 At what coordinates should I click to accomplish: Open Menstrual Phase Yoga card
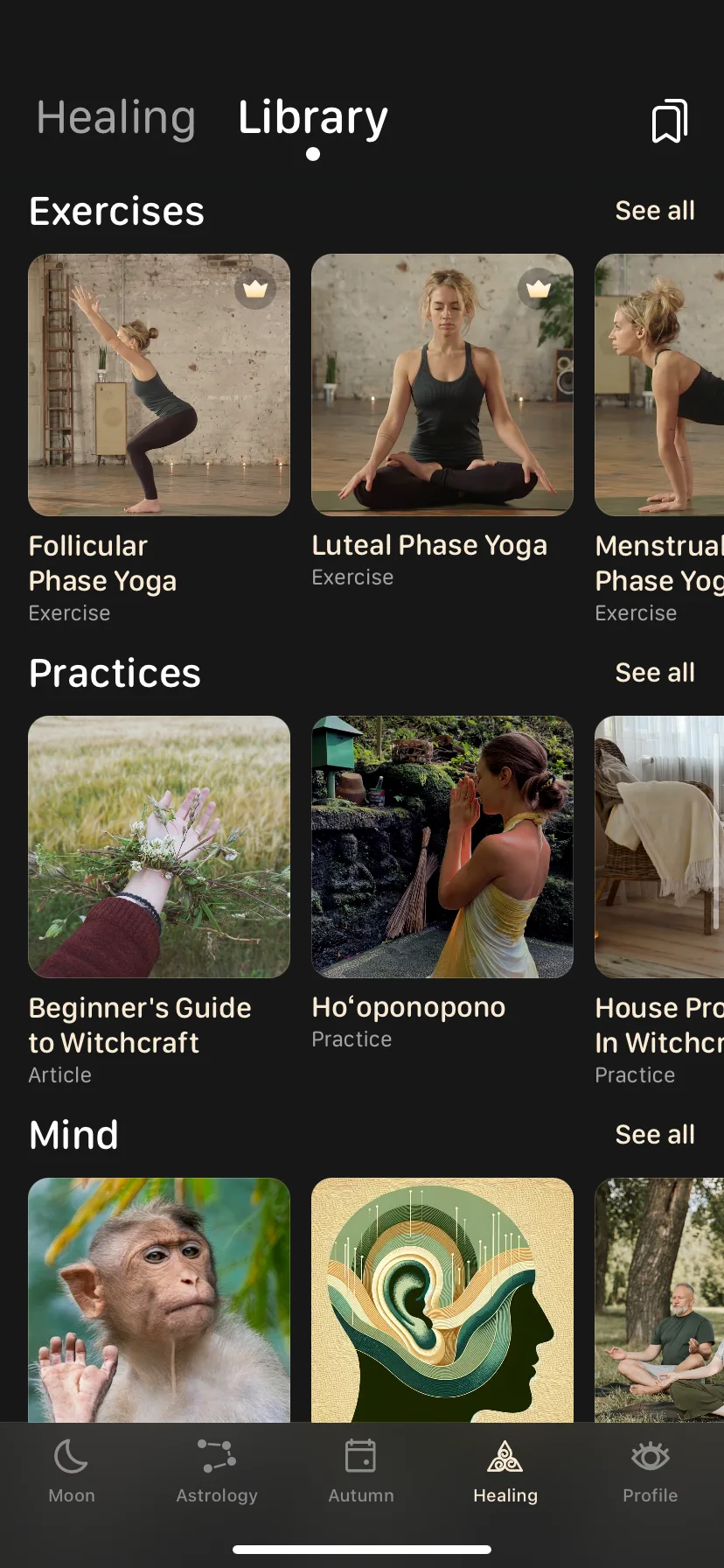659,385
